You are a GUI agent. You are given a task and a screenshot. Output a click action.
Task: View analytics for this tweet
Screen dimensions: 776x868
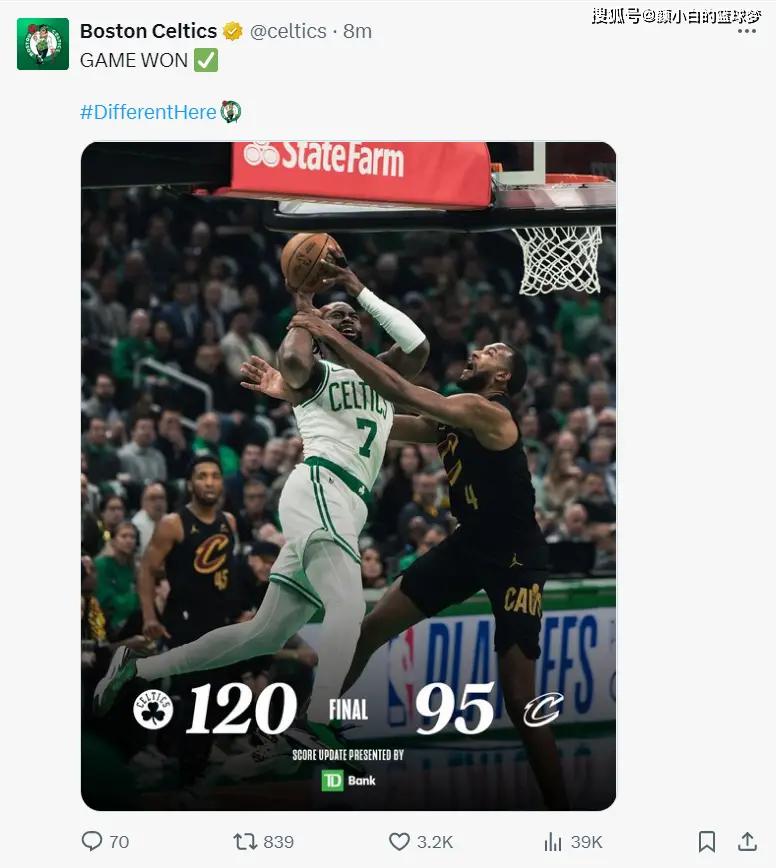tap(553, 841)
